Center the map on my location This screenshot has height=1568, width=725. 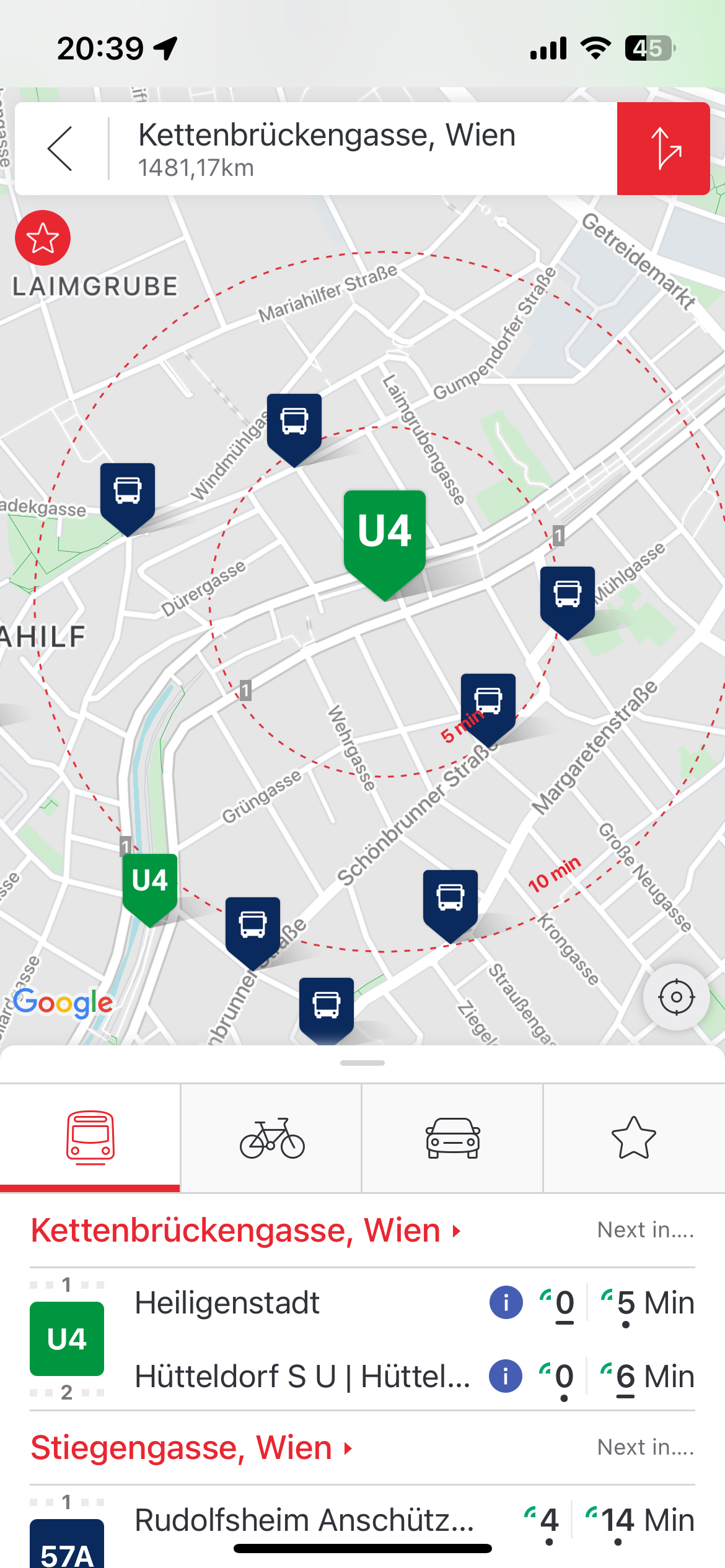pos(676,997)
